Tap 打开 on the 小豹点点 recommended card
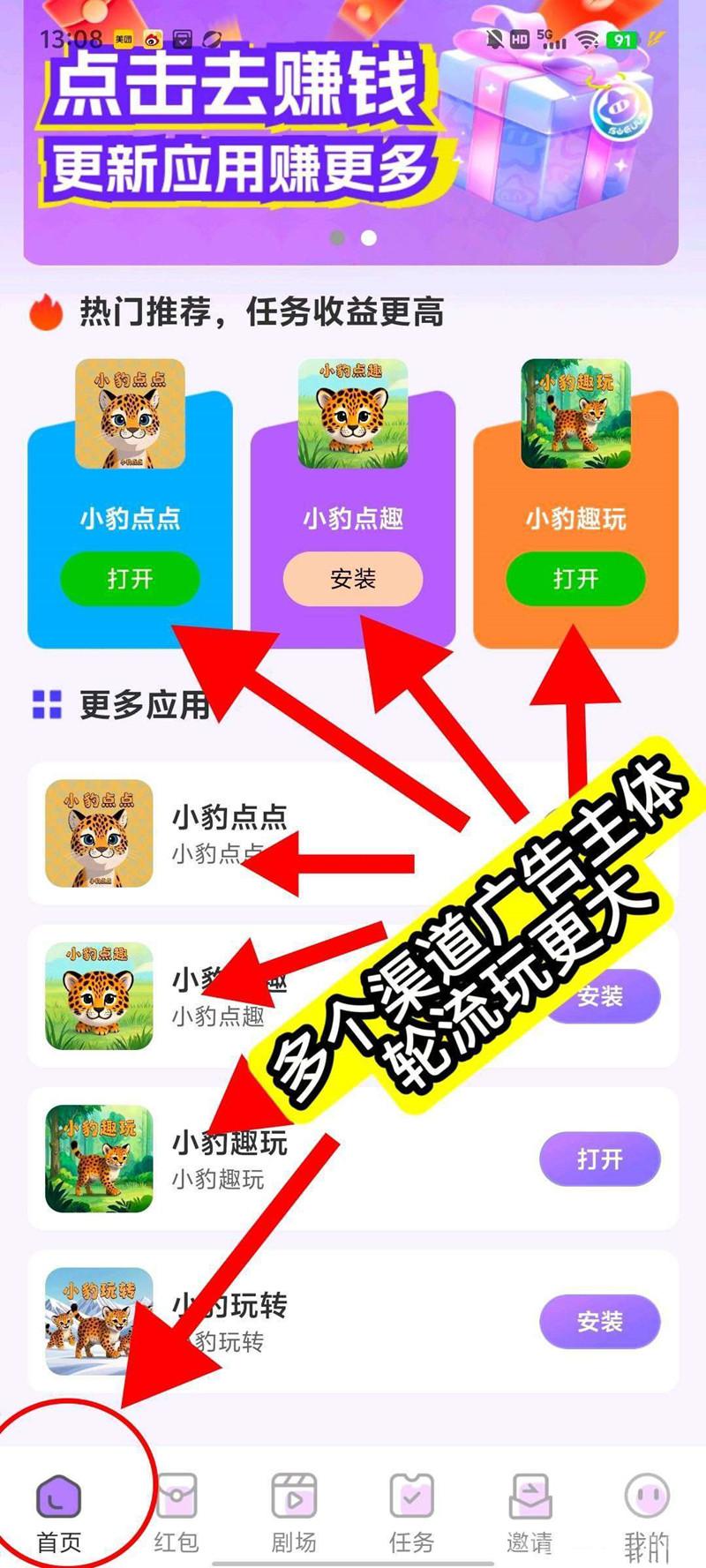 tap(130, 579)
